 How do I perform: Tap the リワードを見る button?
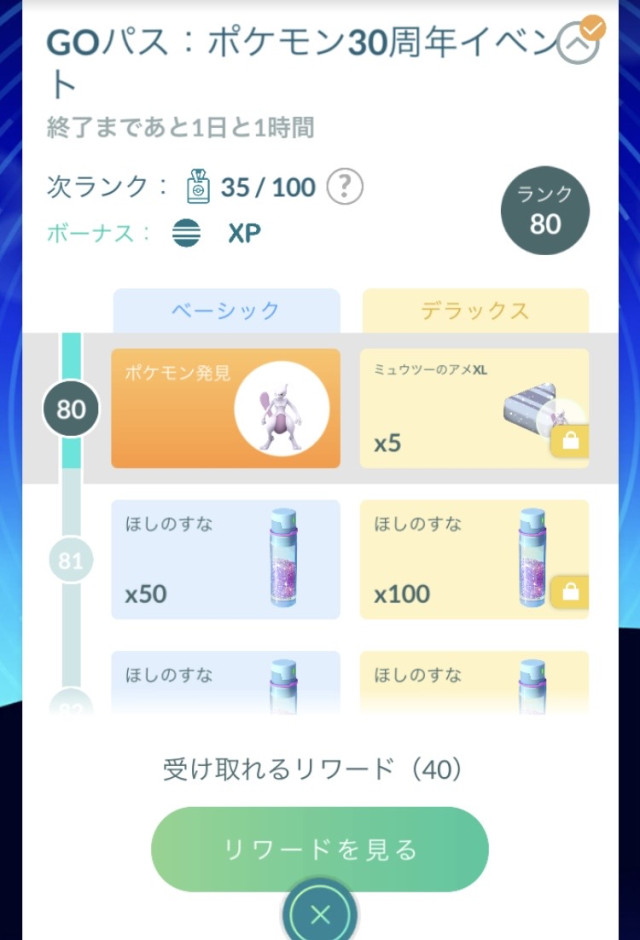point(320,850)
